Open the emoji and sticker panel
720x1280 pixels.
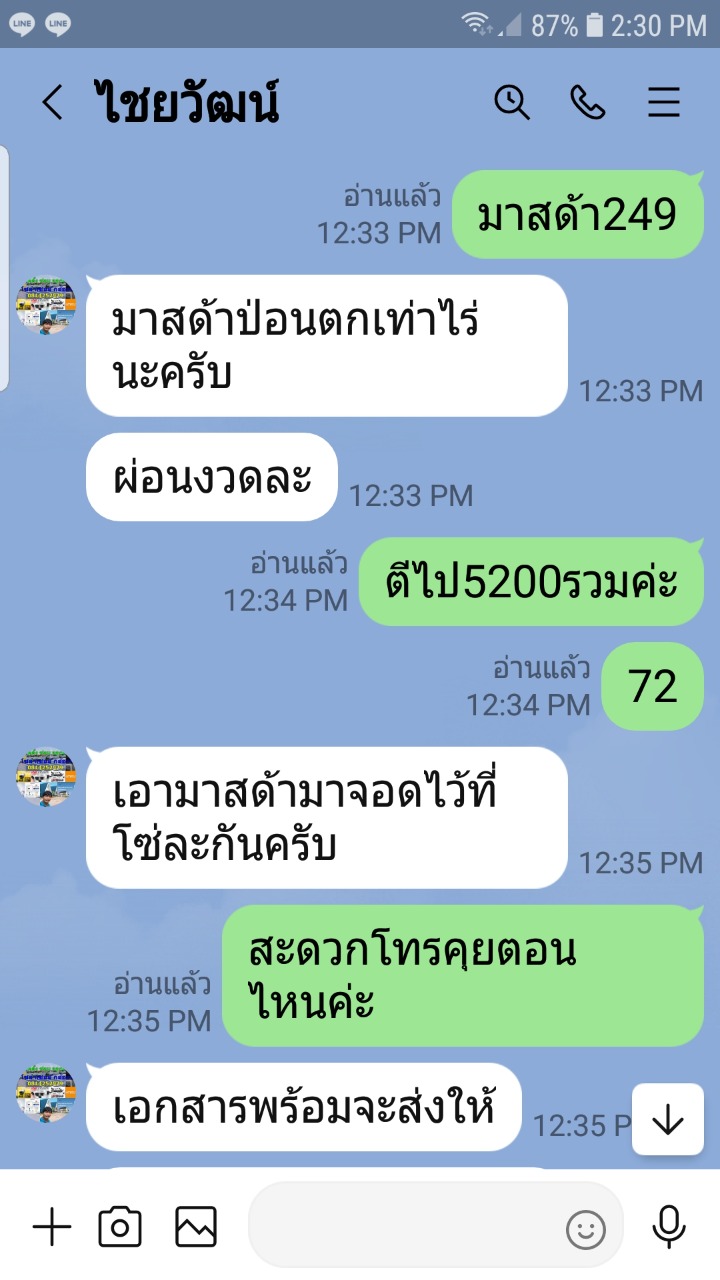[x=586, y=1230]
